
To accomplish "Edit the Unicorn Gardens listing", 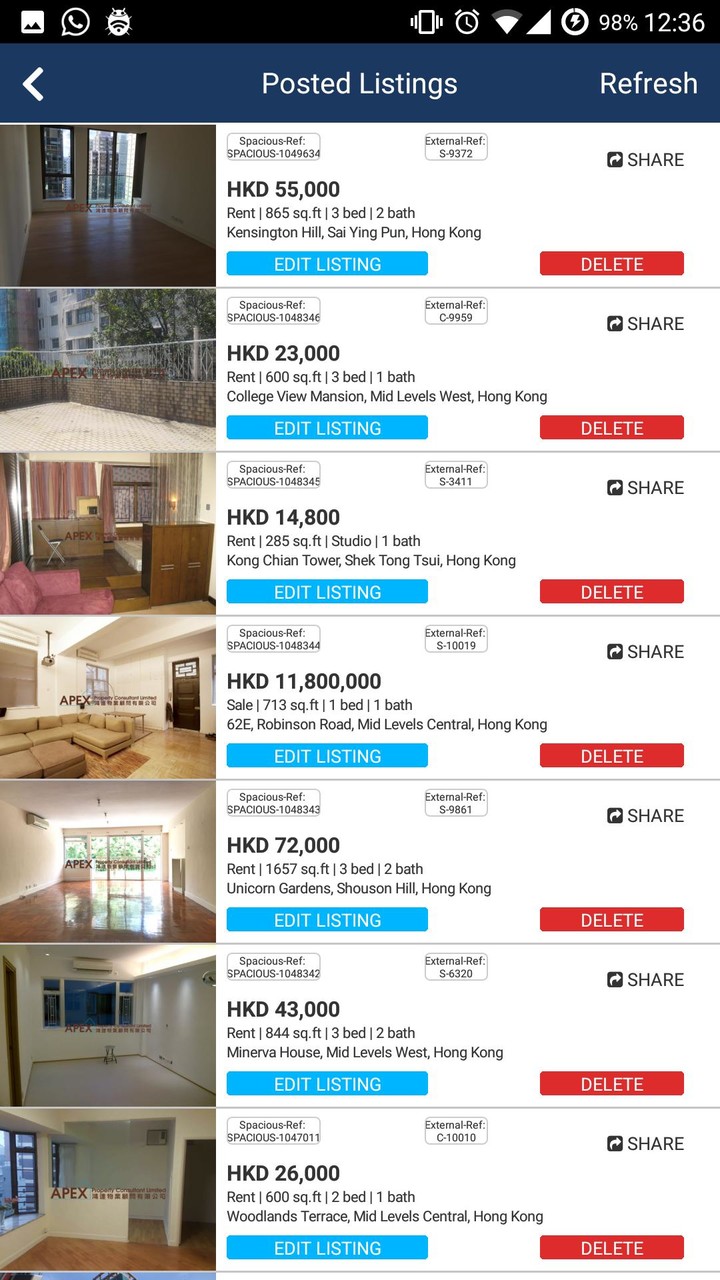I will [x=327, y=919].
